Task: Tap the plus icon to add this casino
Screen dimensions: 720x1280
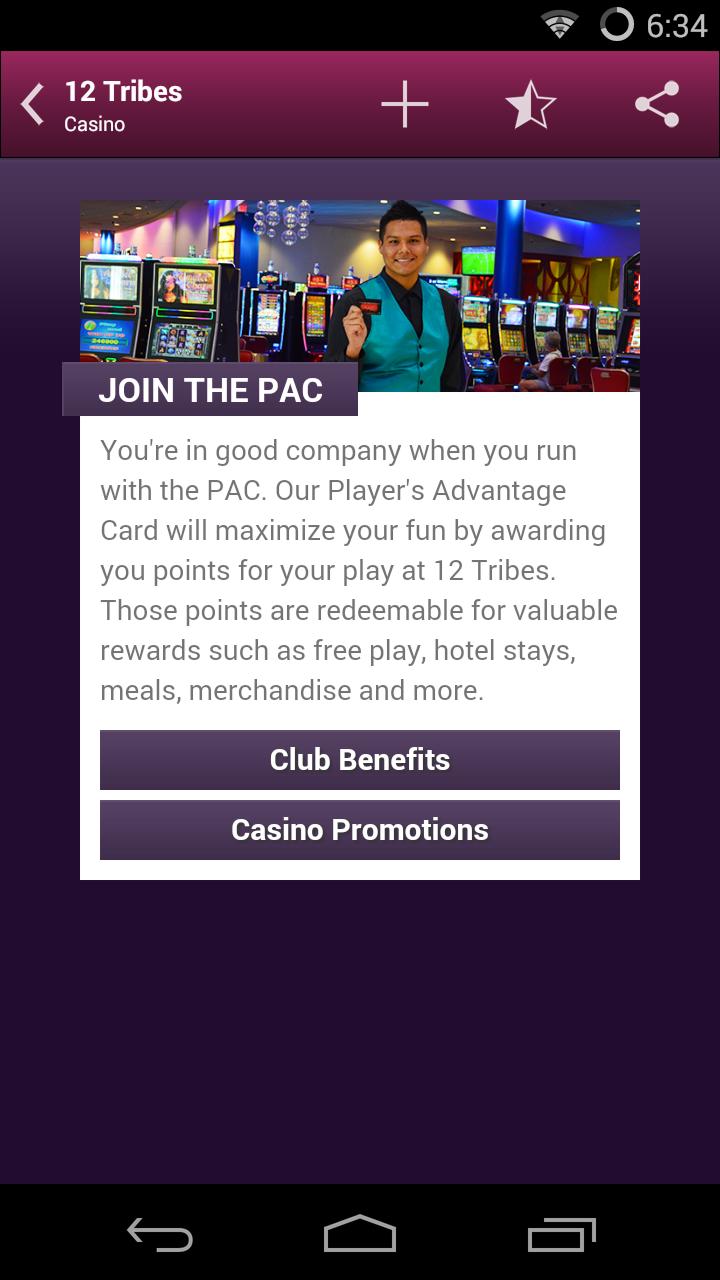Action: [x=404, y=104]
